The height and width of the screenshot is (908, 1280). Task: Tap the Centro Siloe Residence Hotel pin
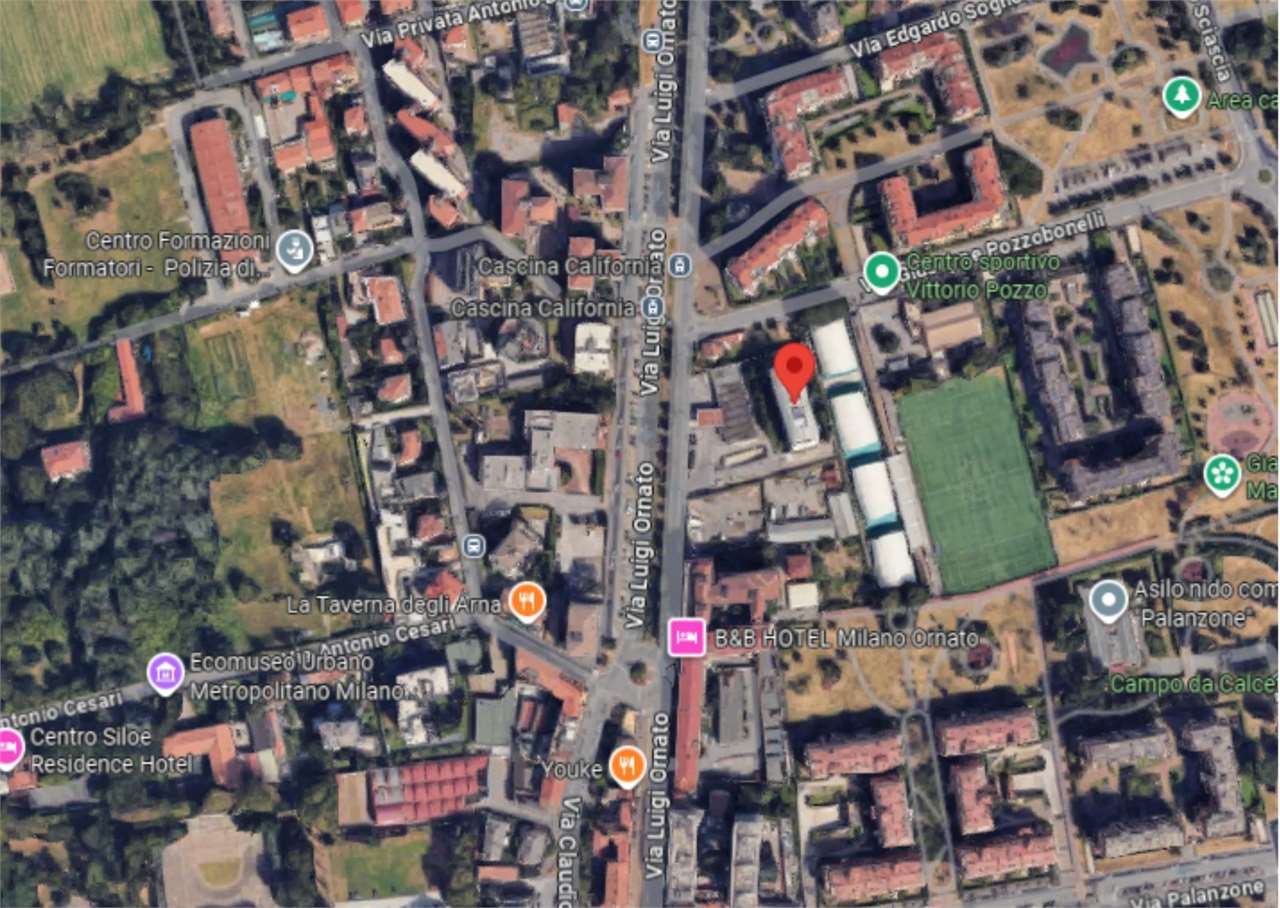[8, 749]
